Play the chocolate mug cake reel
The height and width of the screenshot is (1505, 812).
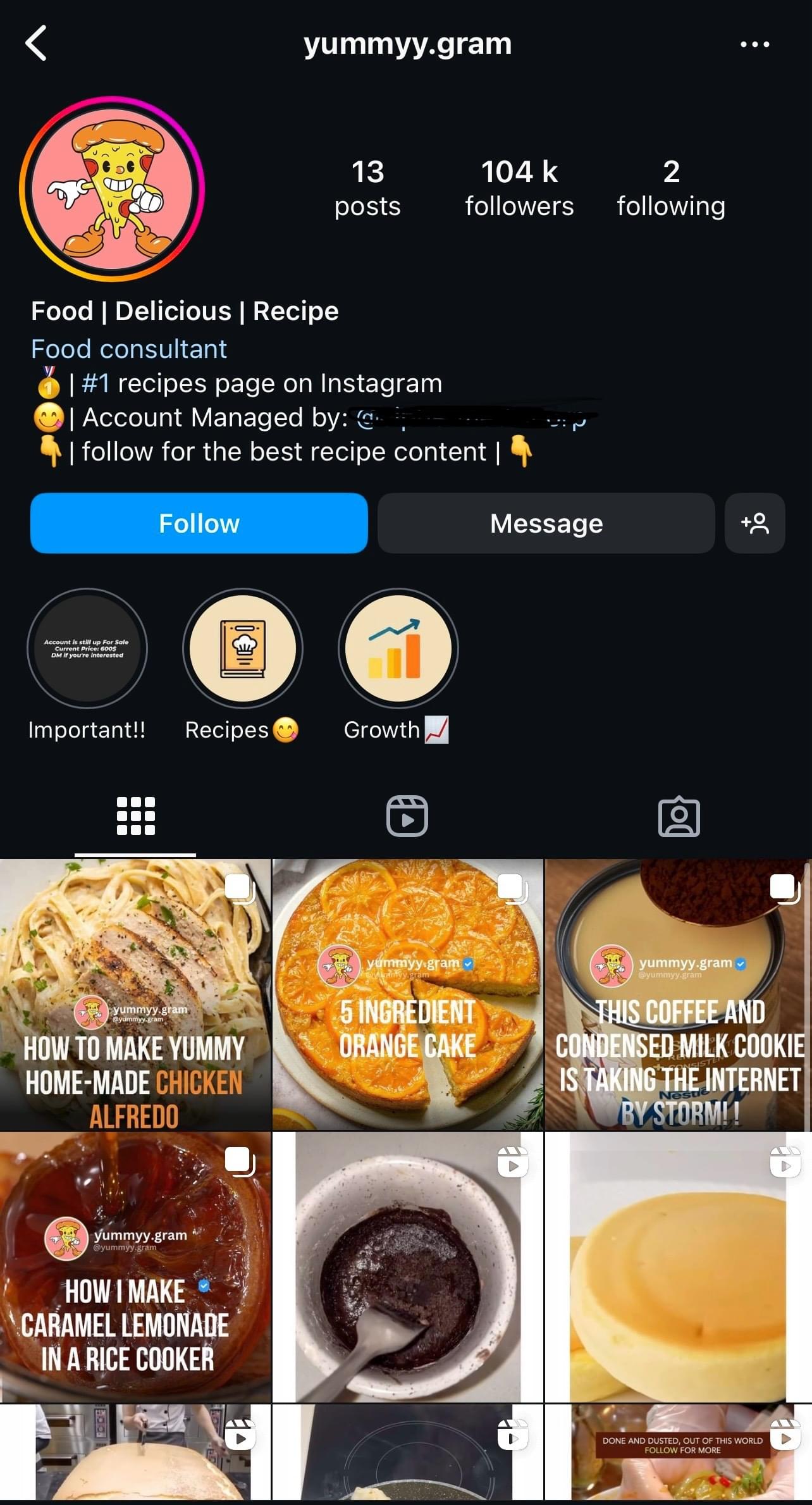click(x=407, y=1267)
